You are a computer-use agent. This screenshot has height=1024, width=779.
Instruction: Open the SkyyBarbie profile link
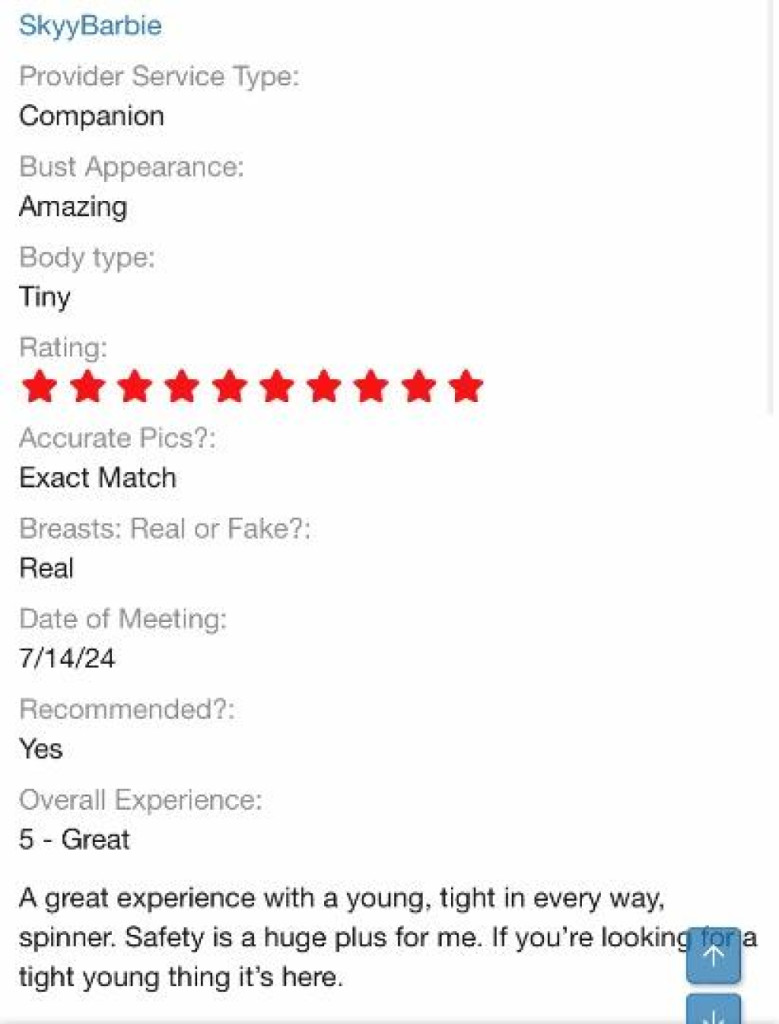[x=90, y=26]
